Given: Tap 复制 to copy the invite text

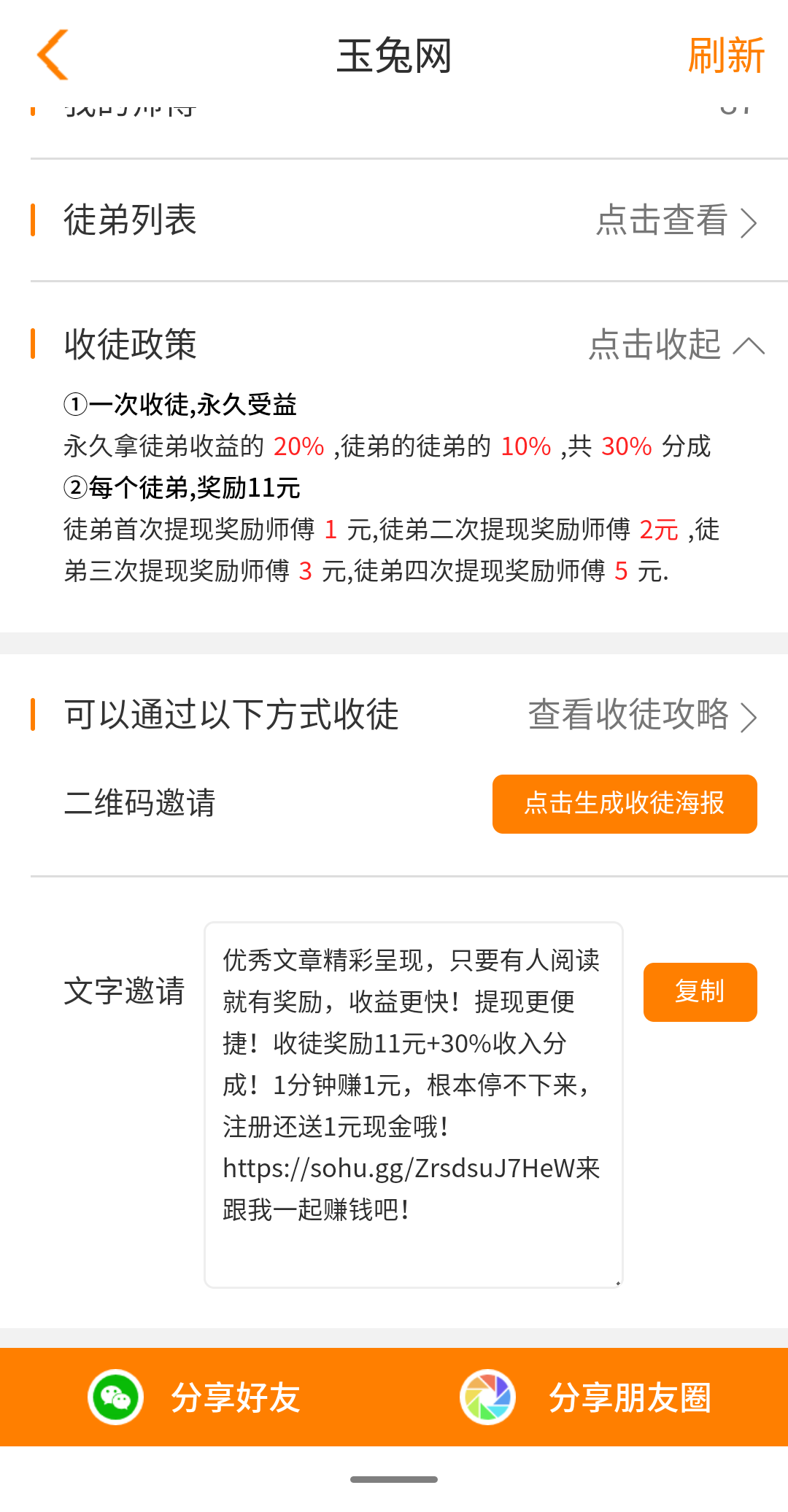Looking at the screenshot, I should click(700, 992).
